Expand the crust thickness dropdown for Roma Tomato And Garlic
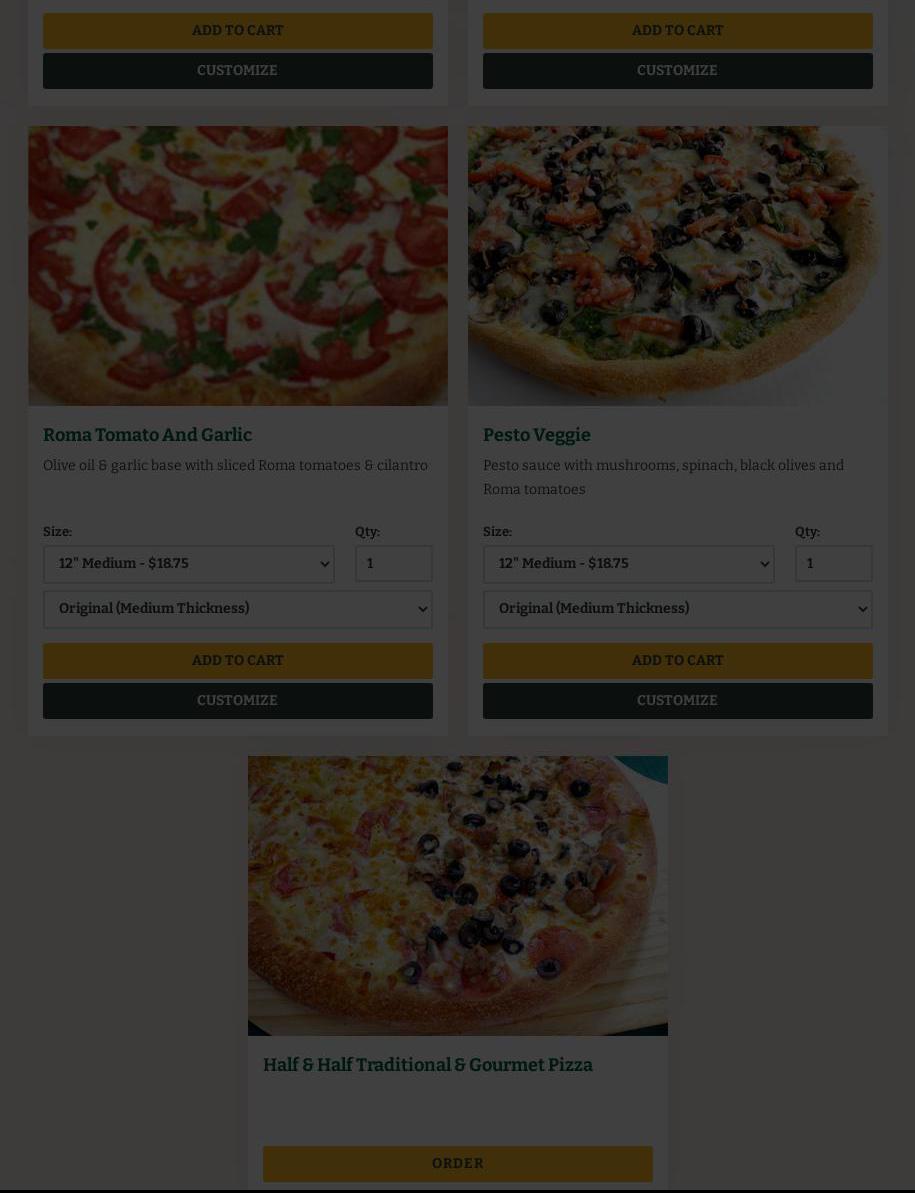The height and width of the screenshot is (1193, 915). pos(237,609)
